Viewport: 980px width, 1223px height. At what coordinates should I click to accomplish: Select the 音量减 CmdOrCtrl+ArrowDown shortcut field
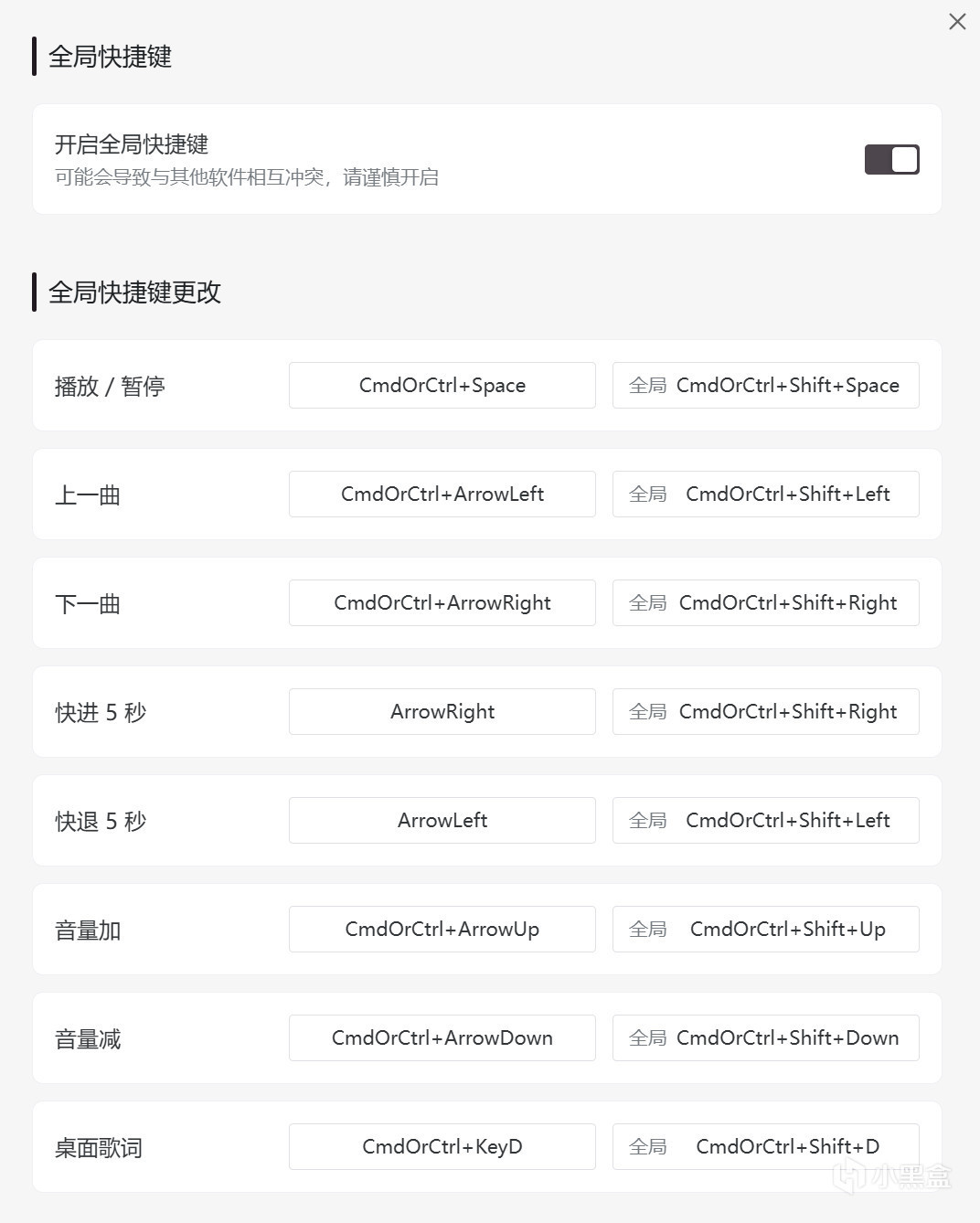tap(442, 1038)
